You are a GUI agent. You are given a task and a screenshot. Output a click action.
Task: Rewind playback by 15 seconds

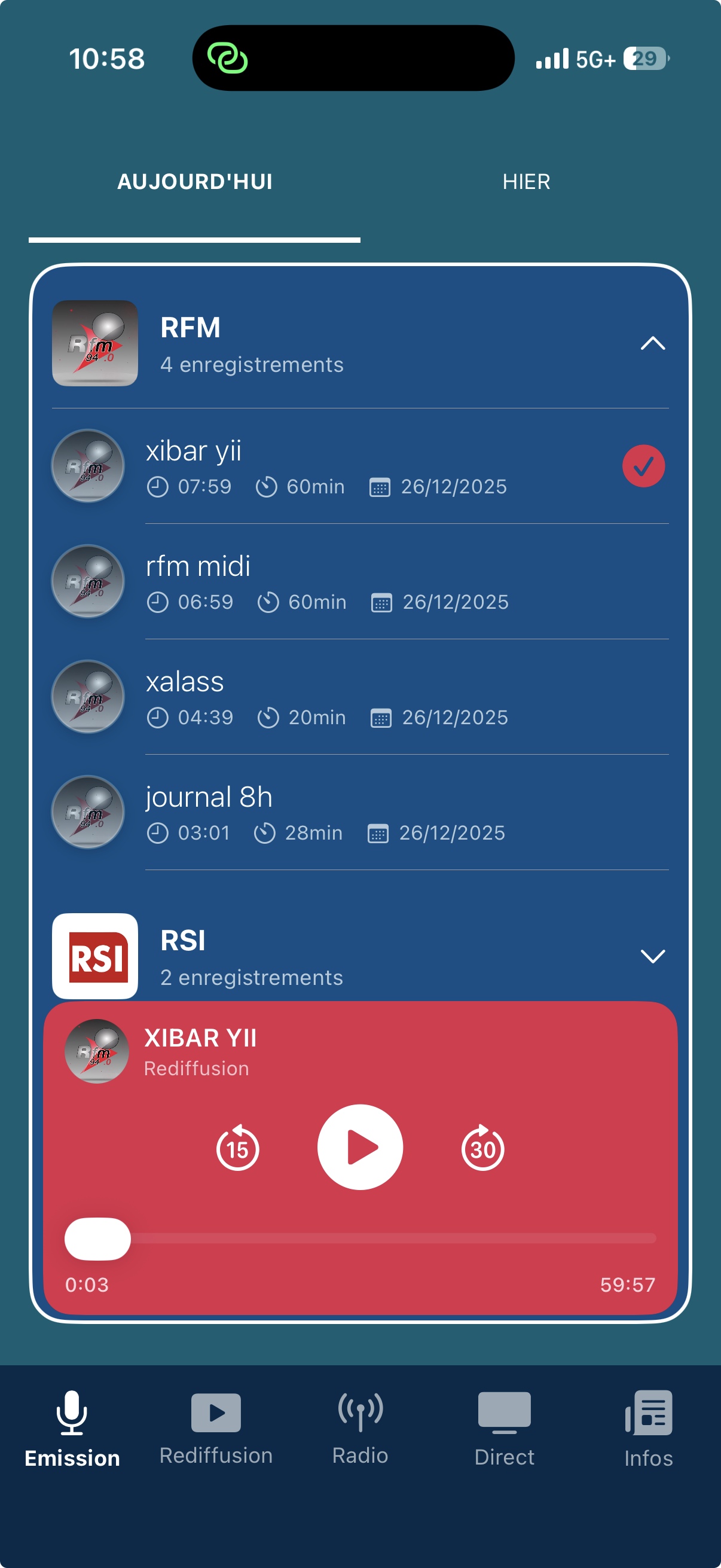pos(237,1148)
